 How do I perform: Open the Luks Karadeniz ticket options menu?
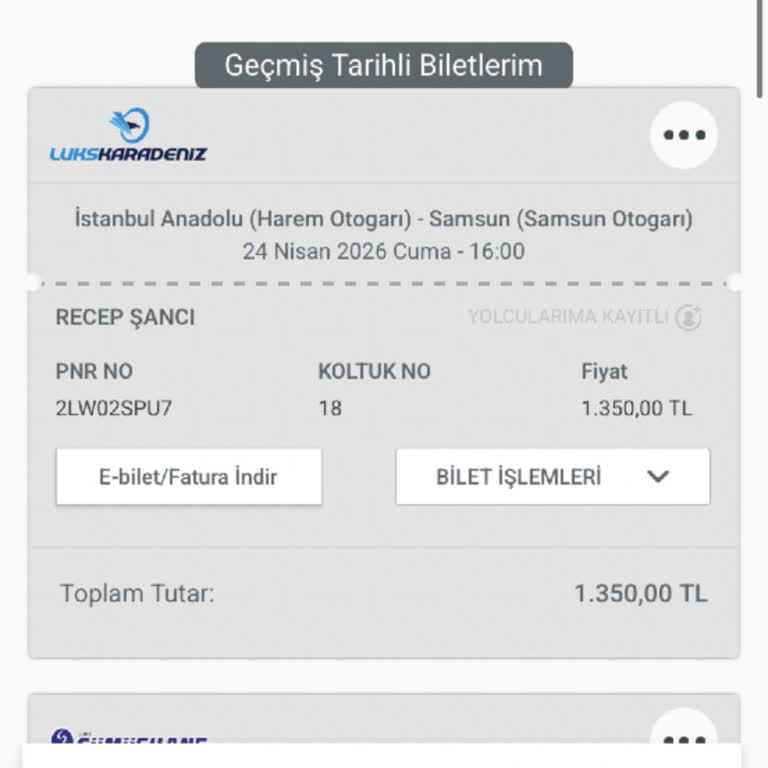(x=684, y=135)
